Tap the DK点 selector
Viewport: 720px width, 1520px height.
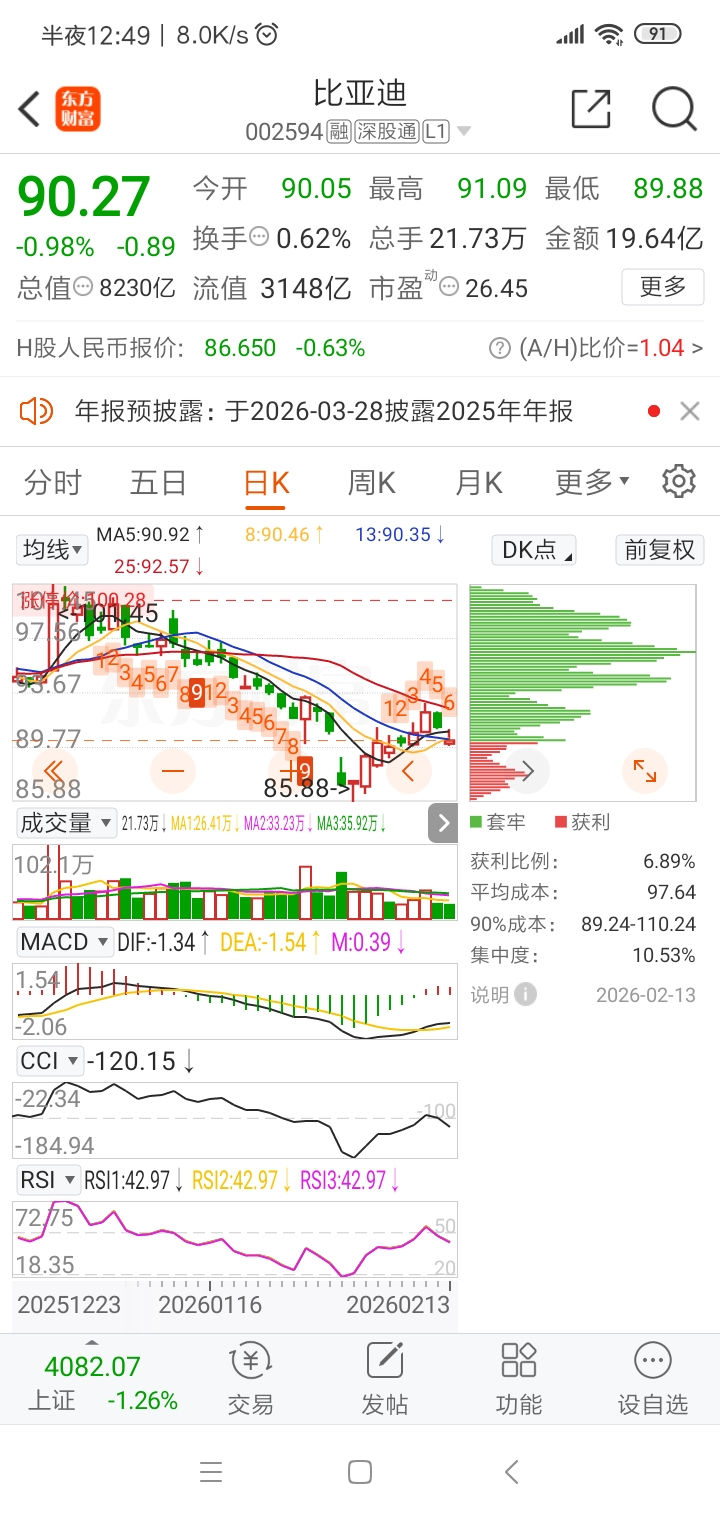click(534, 550)
